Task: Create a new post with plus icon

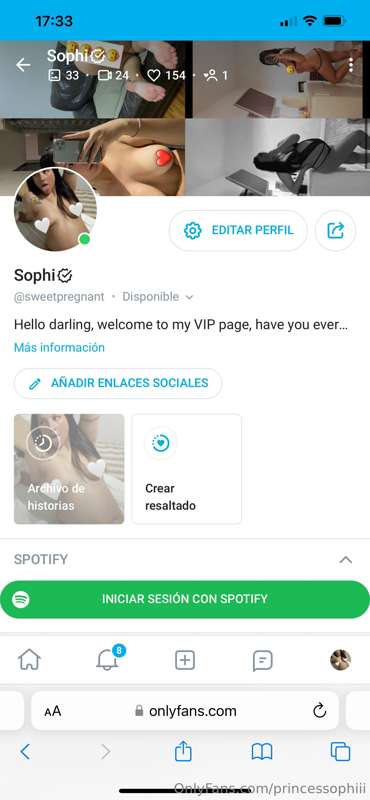Action: tap(185, 661)
